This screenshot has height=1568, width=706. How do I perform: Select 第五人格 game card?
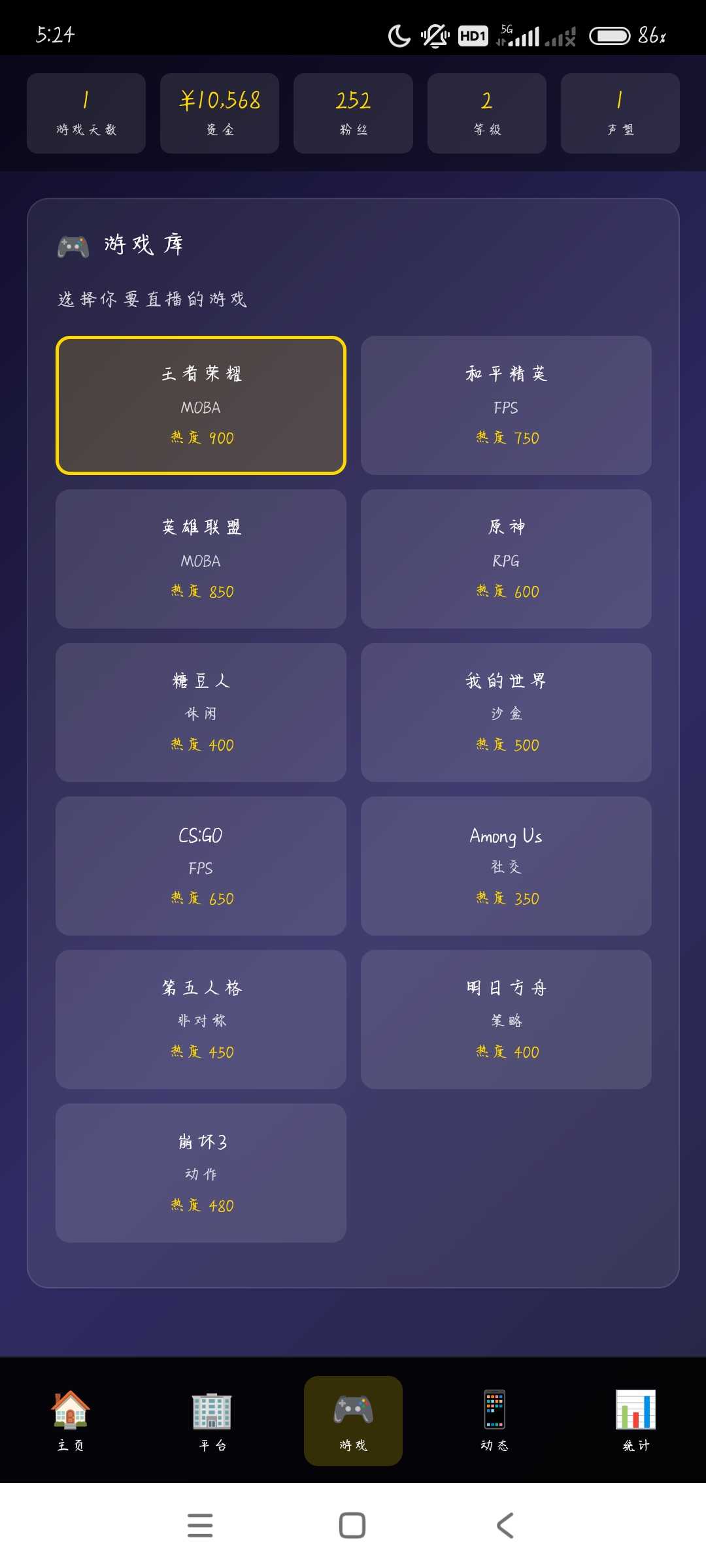click(x=201, y=1019)
